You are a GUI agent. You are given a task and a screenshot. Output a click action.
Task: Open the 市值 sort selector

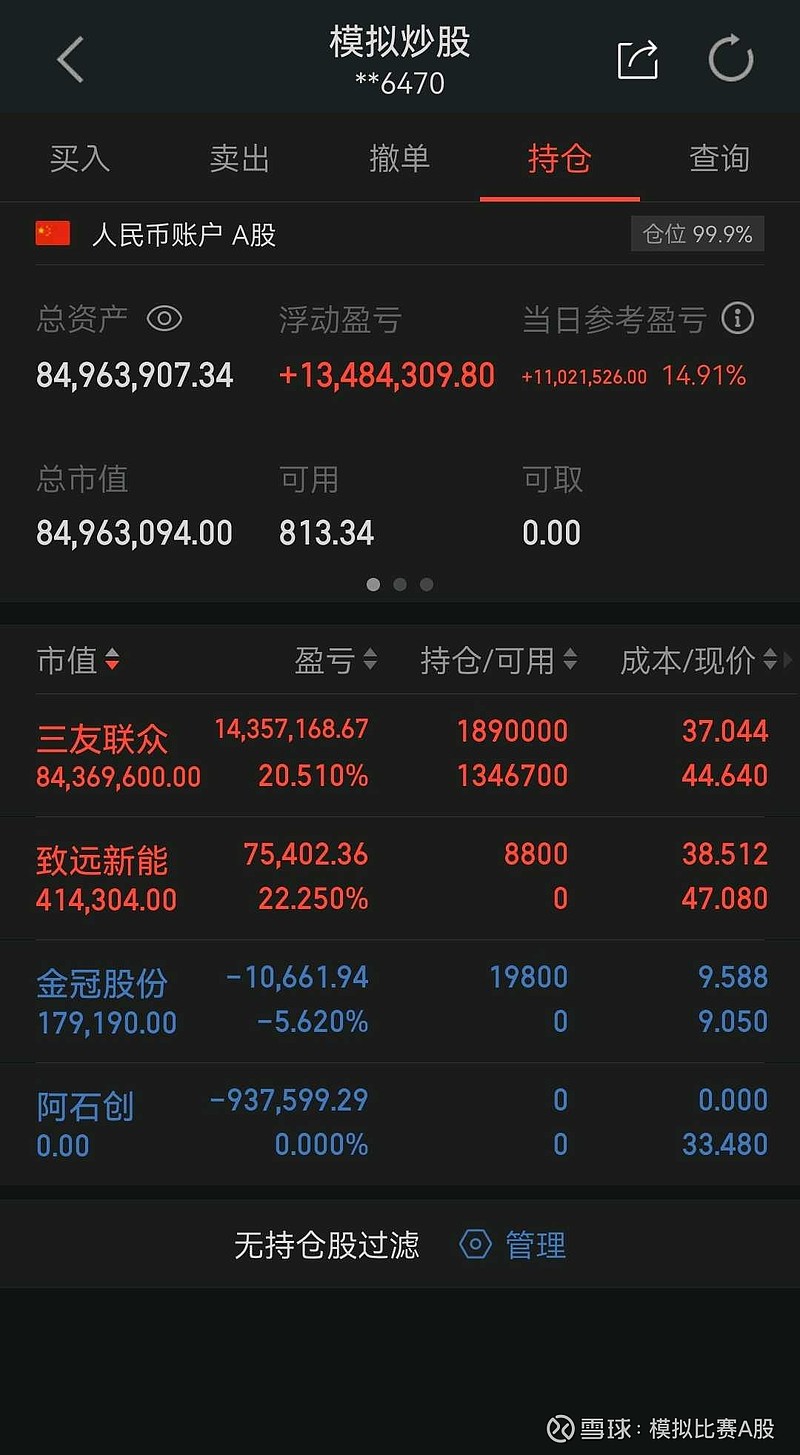[113, 660]
